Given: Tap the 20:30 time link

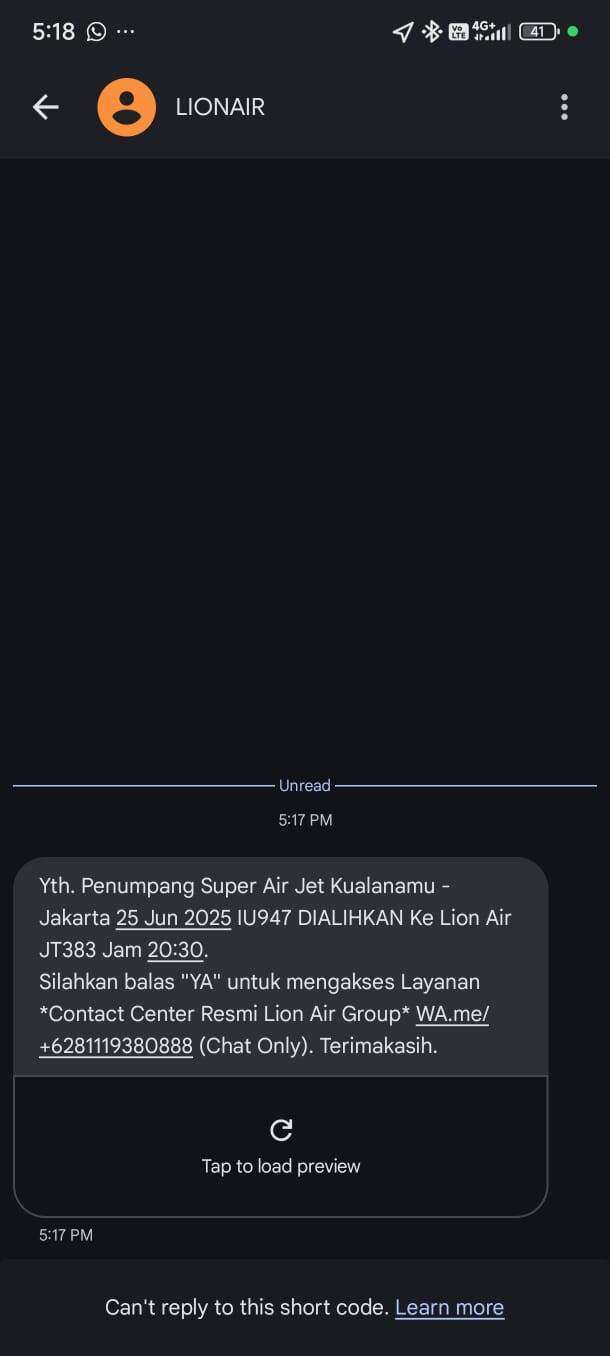Looking at the screenshot, I should 175,949.
